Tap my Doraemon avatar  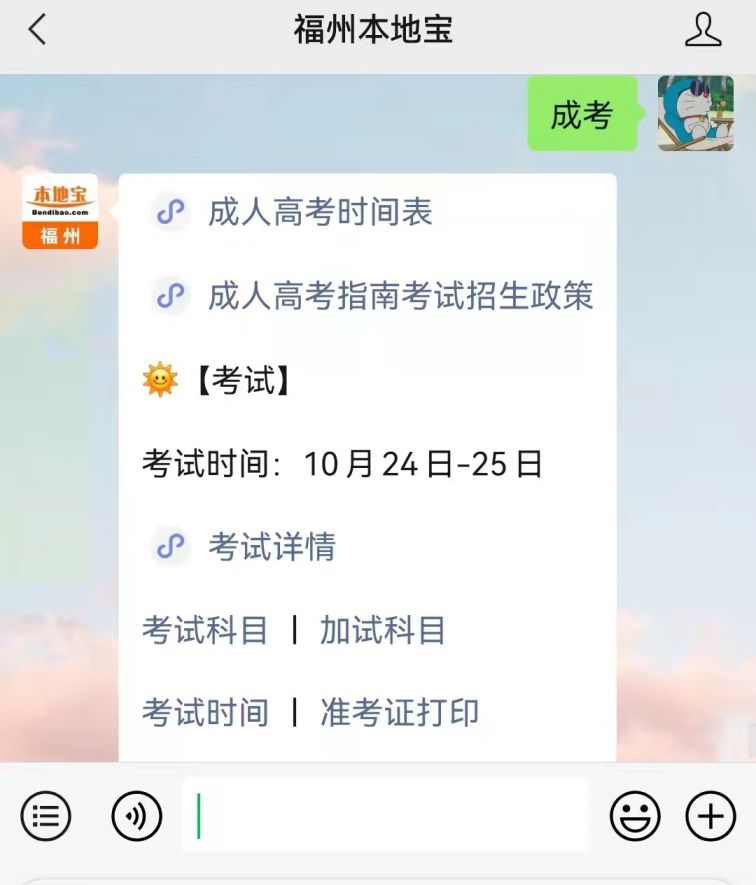(x=695, y=113)
